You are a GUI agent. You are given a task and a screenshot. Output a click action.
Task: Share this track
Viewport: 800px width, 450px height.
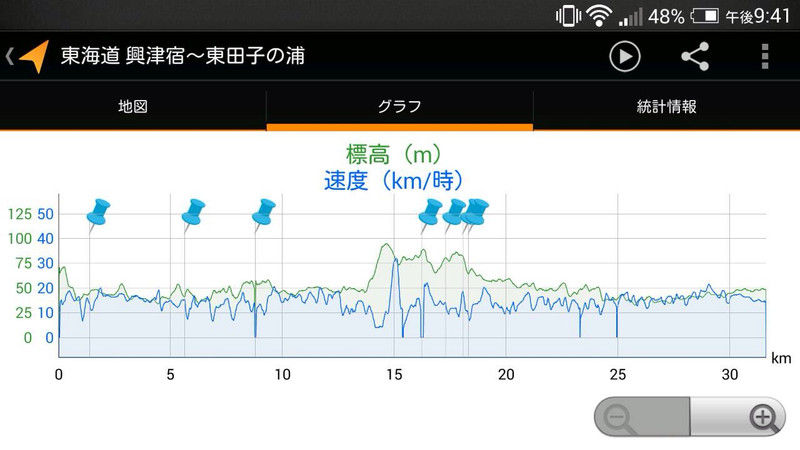click(x=695, y=56)
